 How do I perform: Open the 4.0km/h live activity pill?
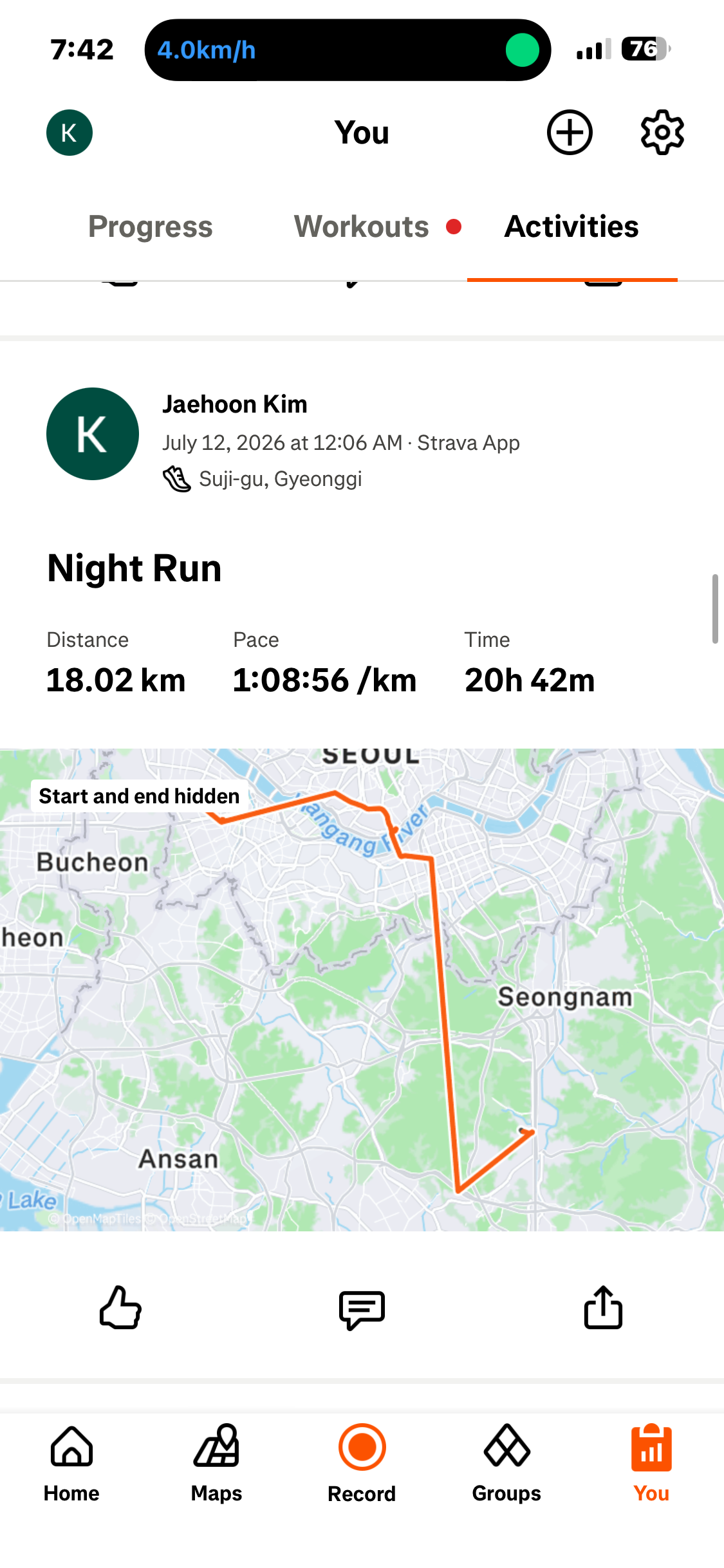[348, 50]
